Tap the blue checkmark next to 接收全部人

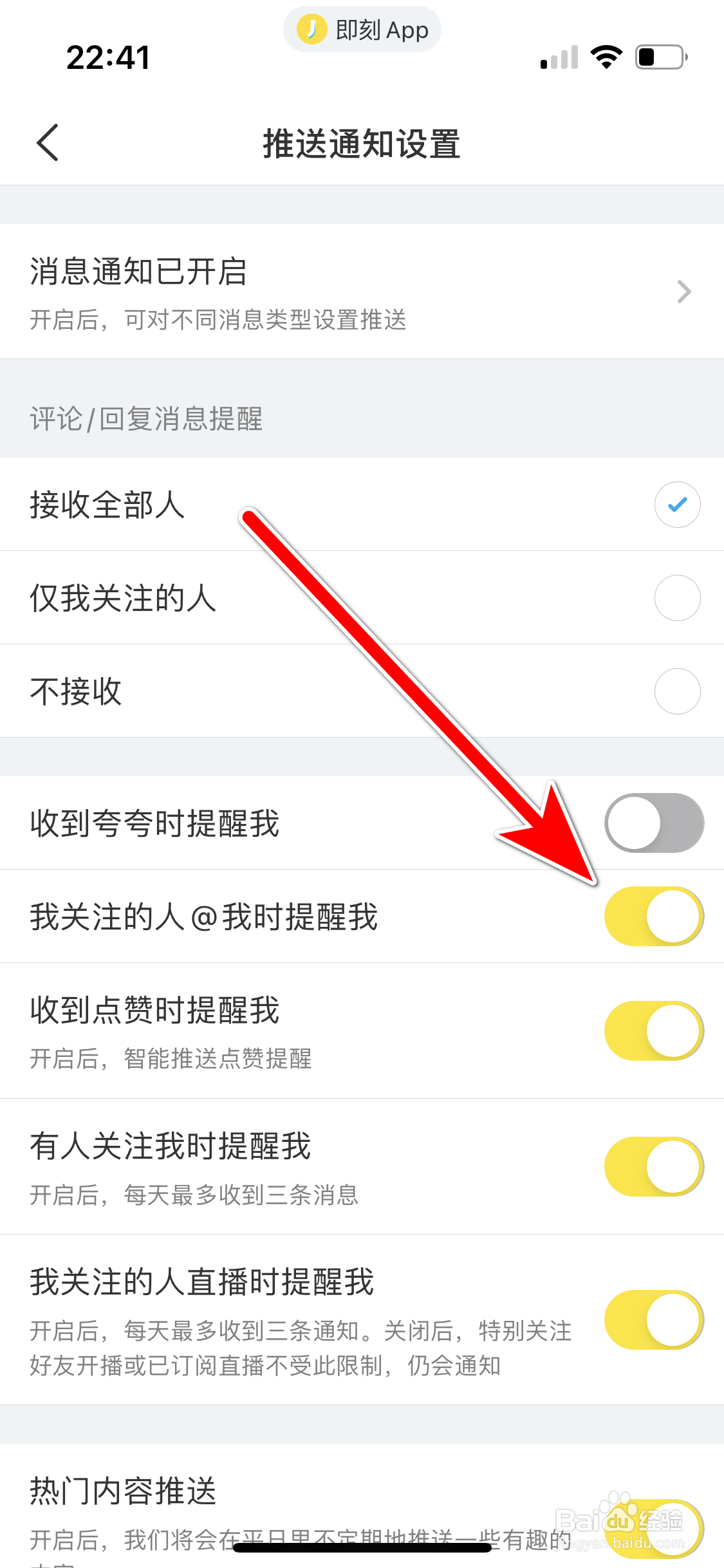(677, 505)
